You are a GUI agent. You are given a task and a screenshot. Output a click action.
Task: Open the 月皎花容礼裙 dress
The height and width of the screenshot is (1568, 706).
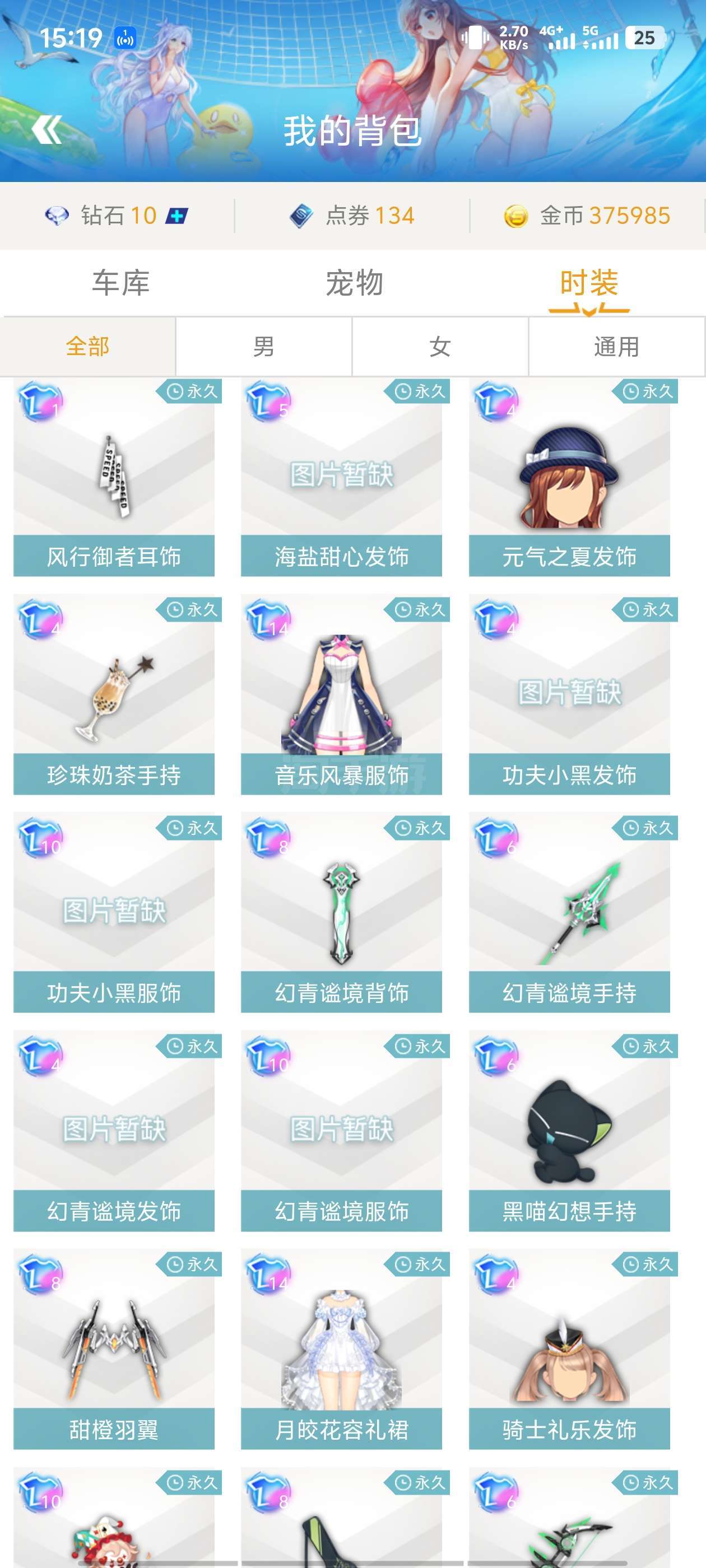click(341, 1350)
